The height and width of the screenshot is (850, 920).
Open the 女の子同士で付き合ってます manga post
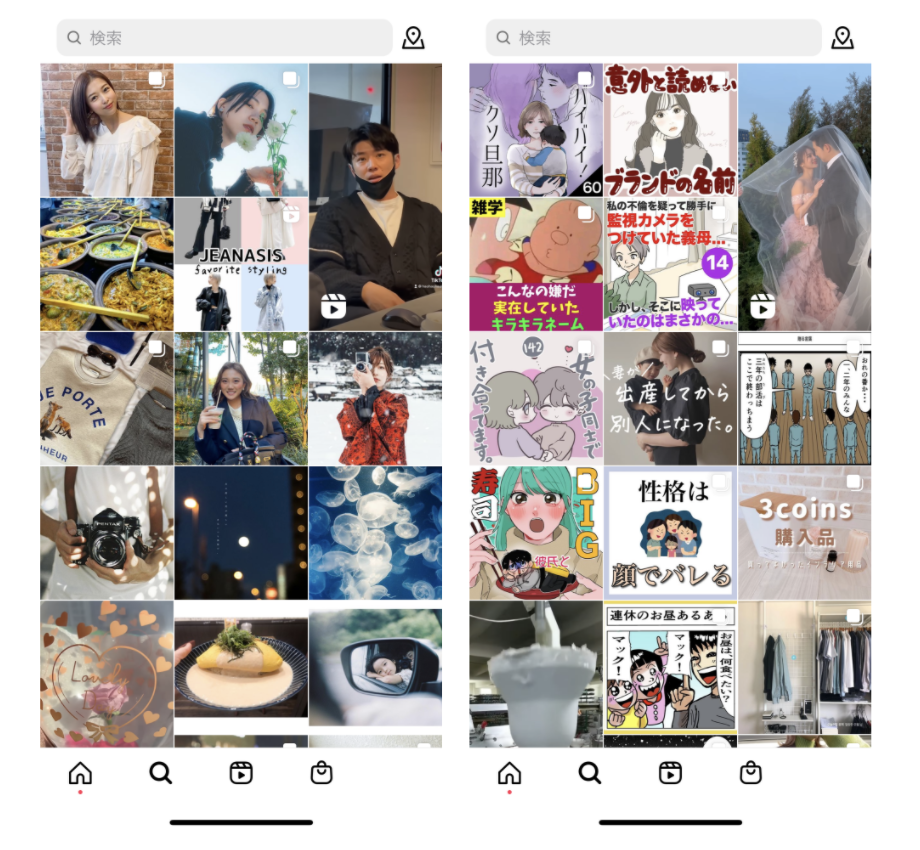click(x=536, y=399)
